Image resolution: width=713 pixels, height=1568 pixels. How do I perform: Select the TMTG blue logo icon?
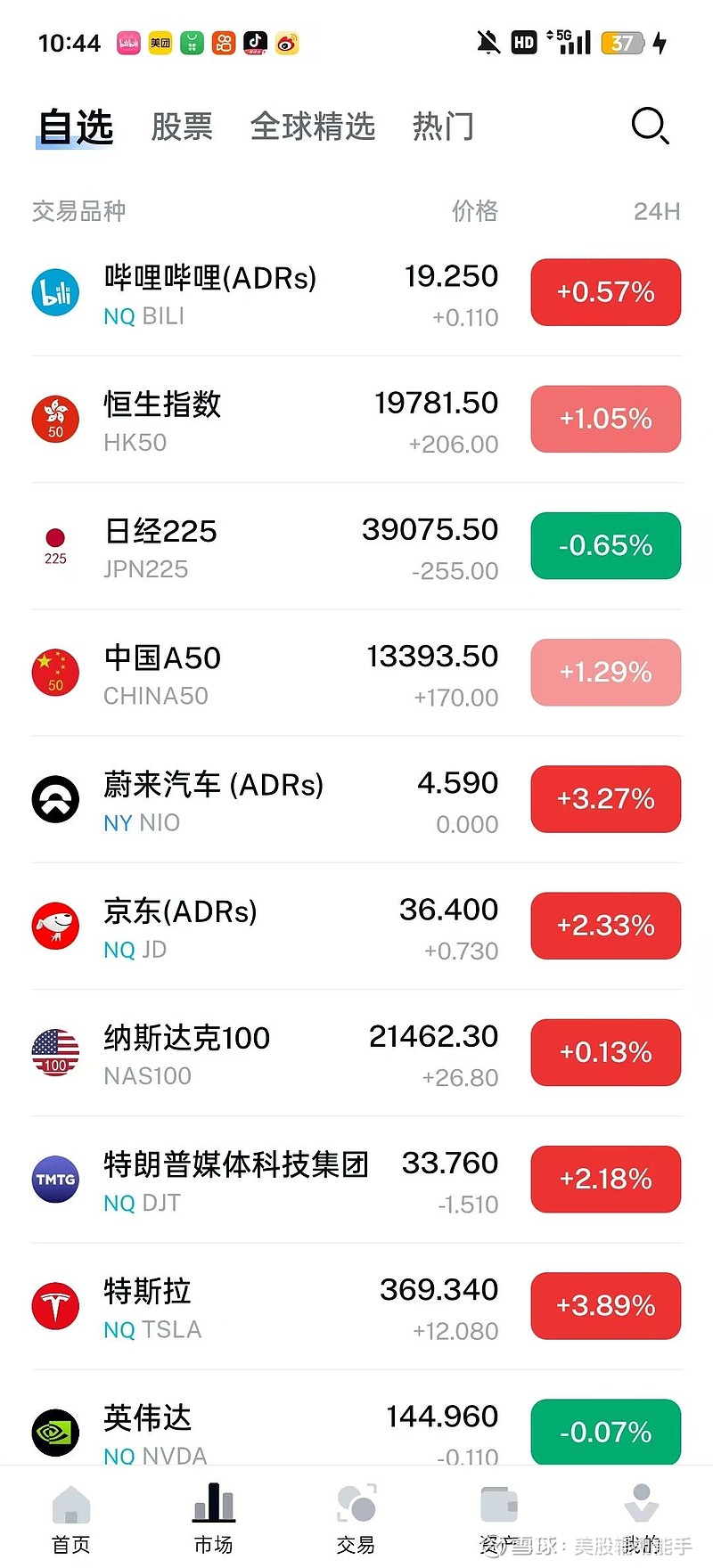point(55,1179)
